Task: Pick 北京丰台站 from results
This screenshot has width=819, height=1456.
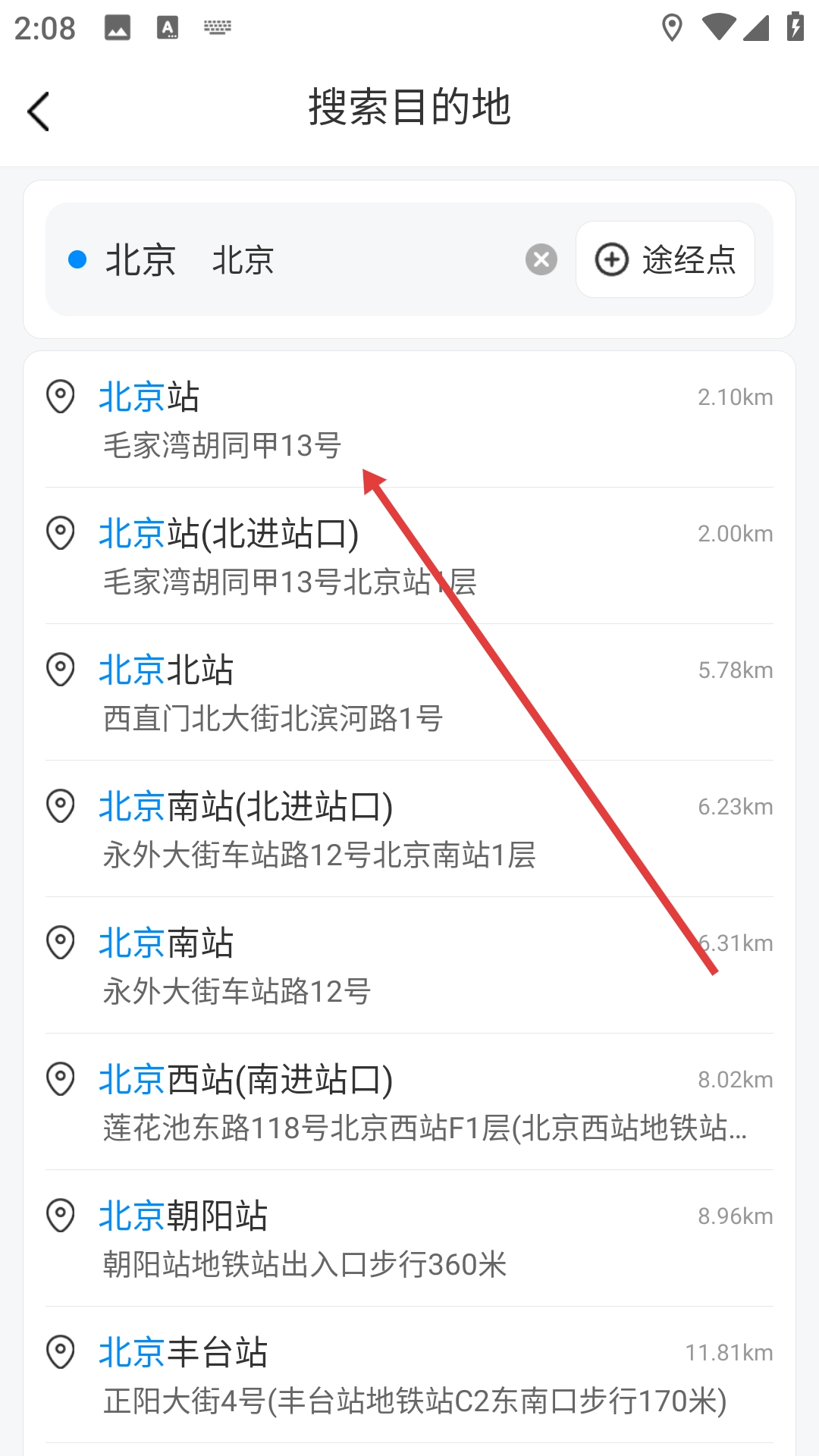Action: [409, 1375]
